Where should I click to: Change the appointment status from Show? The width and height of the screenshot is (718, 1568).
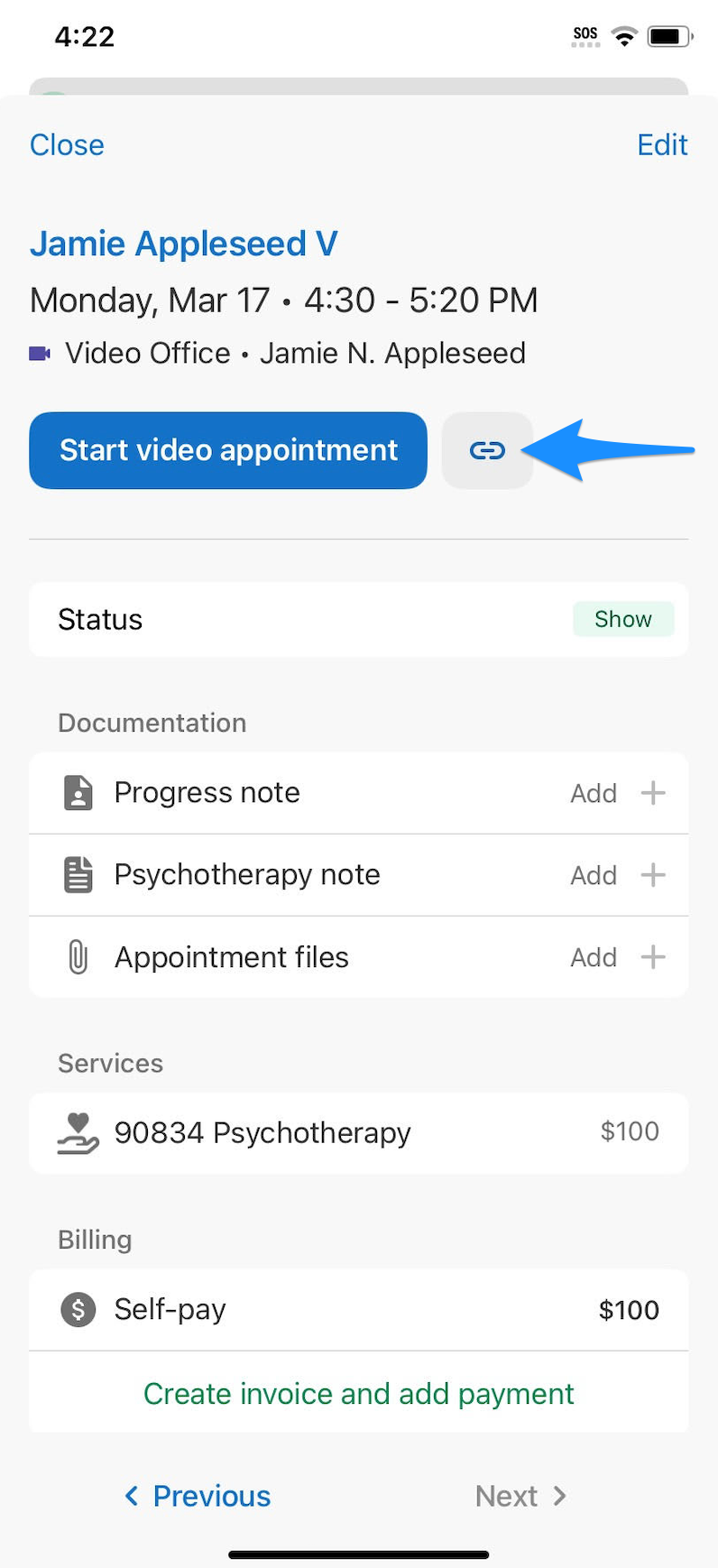coord(622,619)
